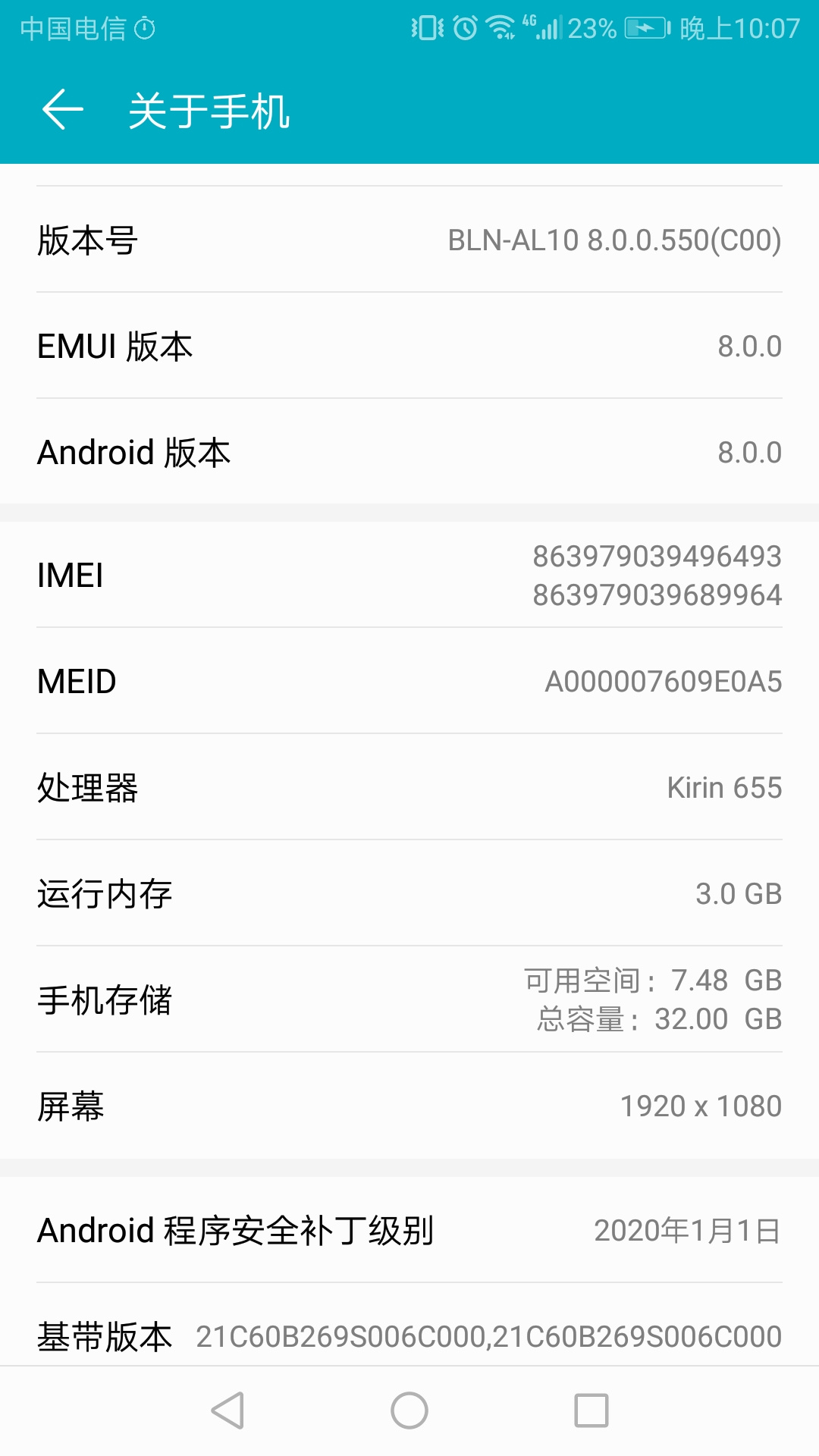Tap the system home button

(x=409, y=1410)
